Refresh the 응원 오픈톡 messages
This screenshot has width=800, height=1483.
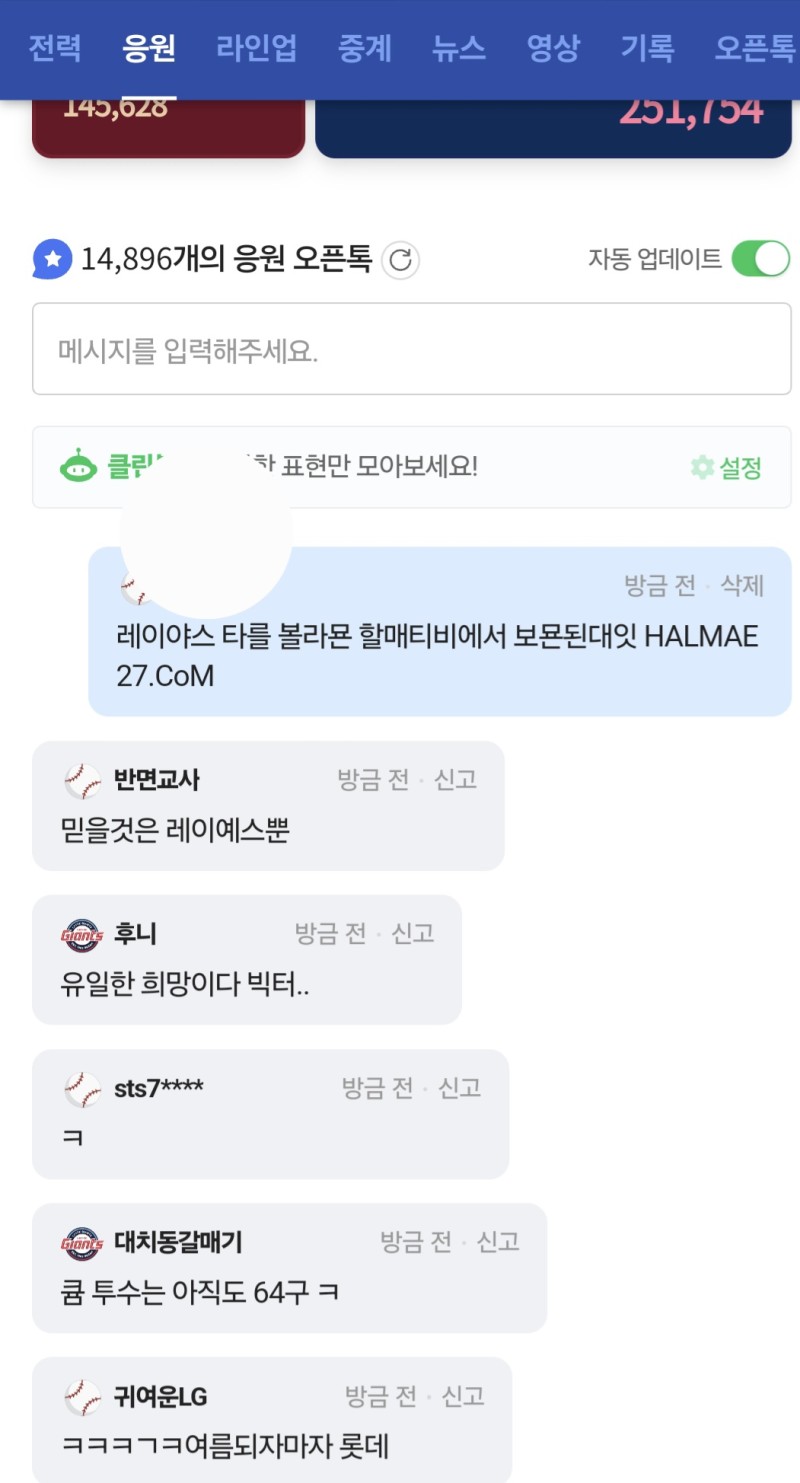click(x=400, y=261)
